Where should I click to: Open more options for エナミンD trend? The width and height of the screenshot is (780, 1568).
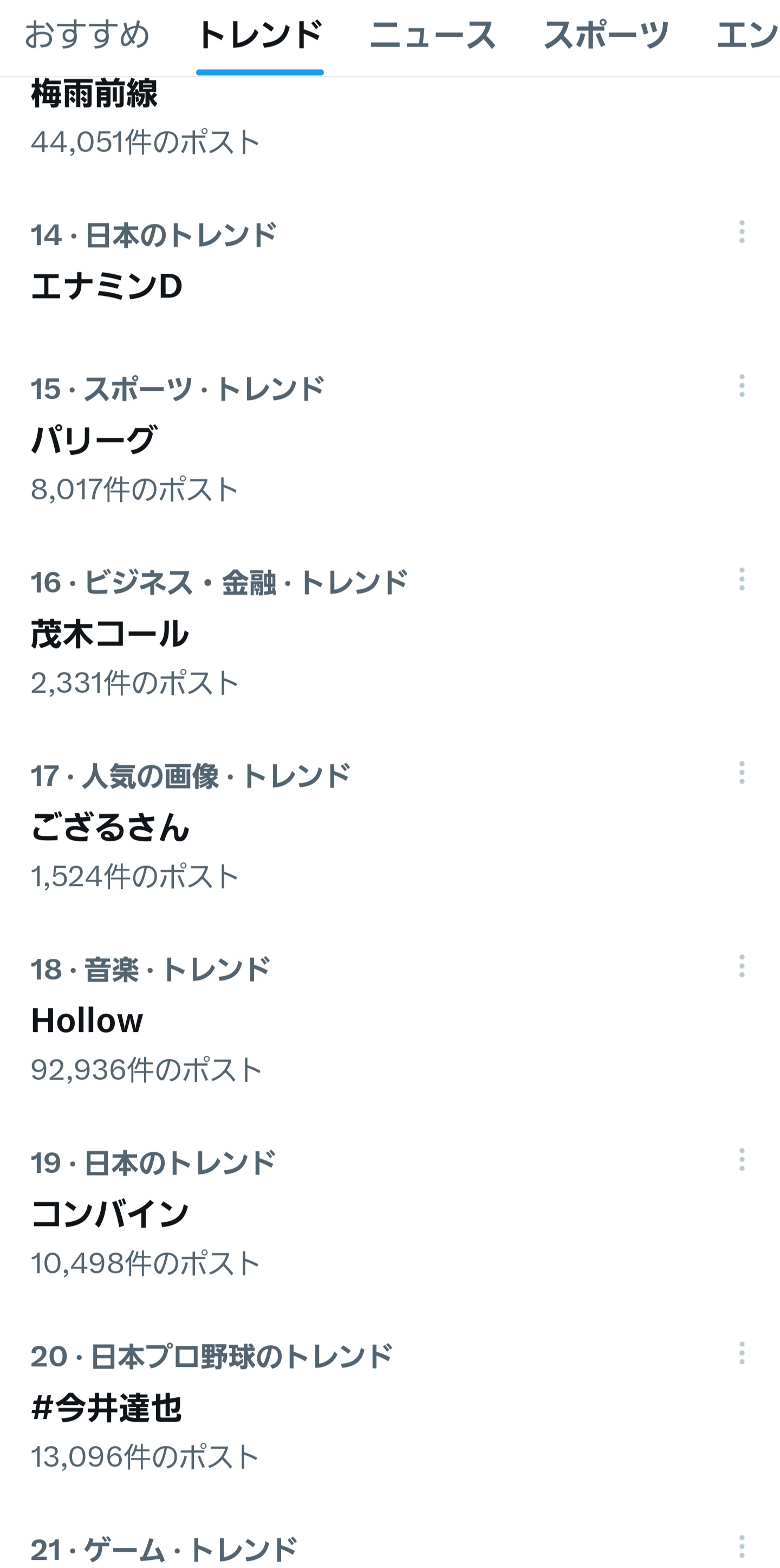(x=742, y=232)
